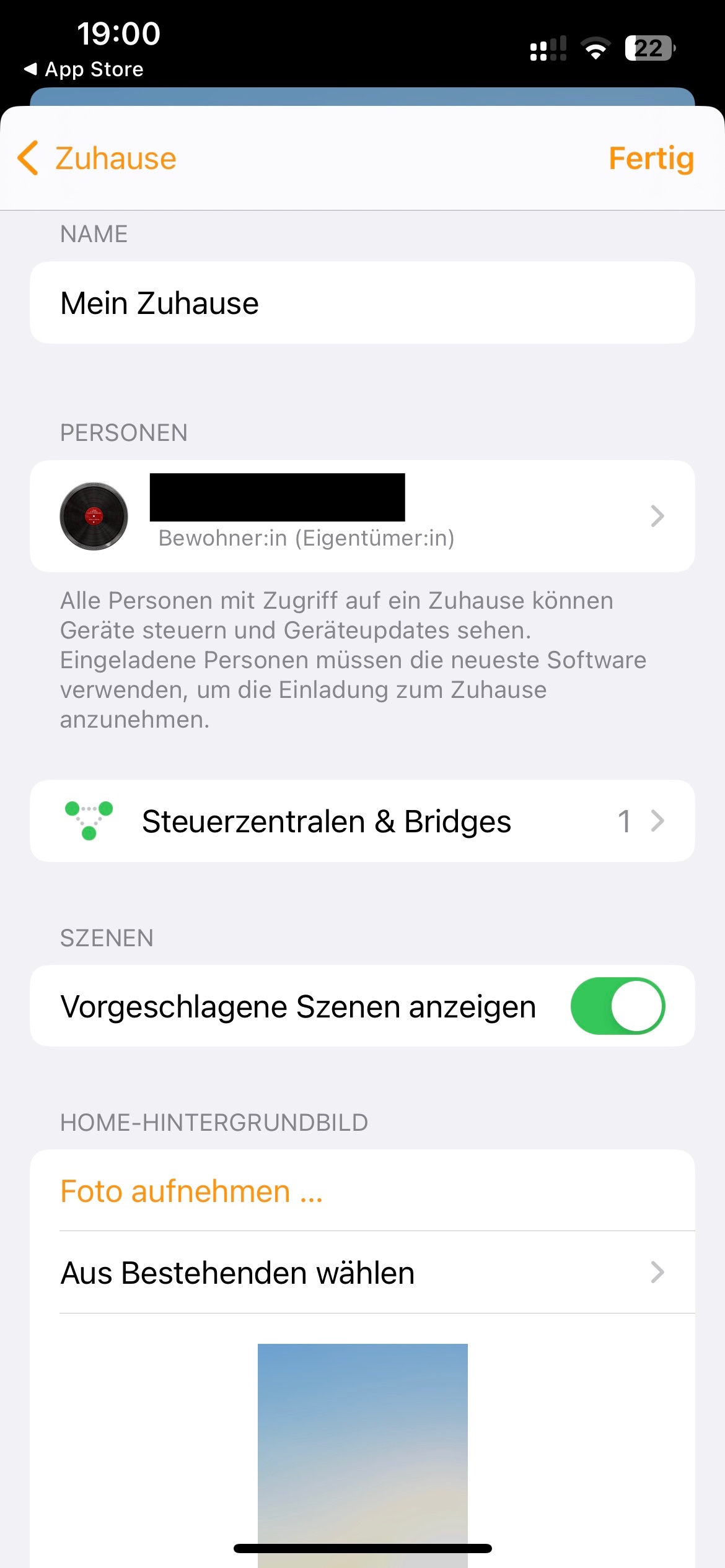Open Aus Bestehenden wählen
Screen dimensions: 725x1568
point(362,1273)
